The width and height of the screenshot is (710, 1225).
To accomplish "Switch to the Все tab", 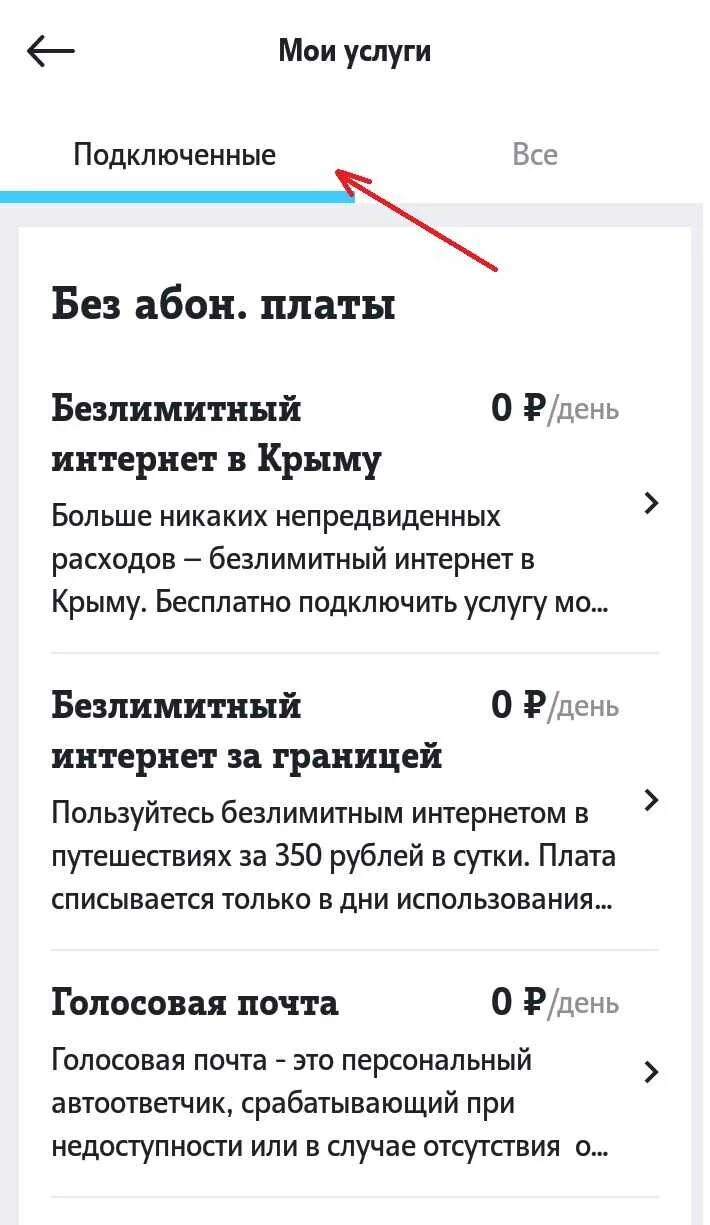I will click(534, 155).
